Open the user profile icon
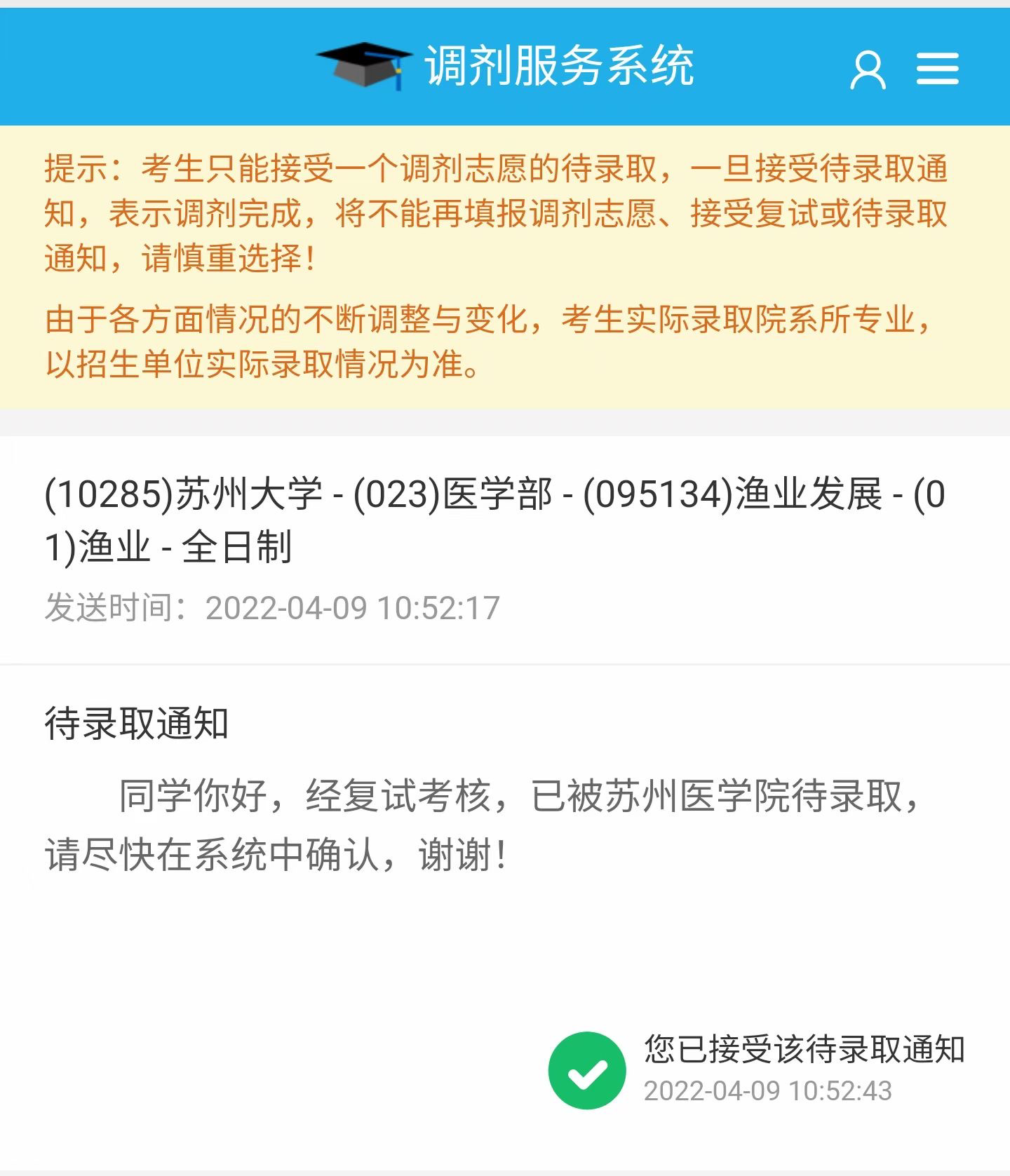The width and height of the screenshot is (1010, 1176). pos(868,69)
